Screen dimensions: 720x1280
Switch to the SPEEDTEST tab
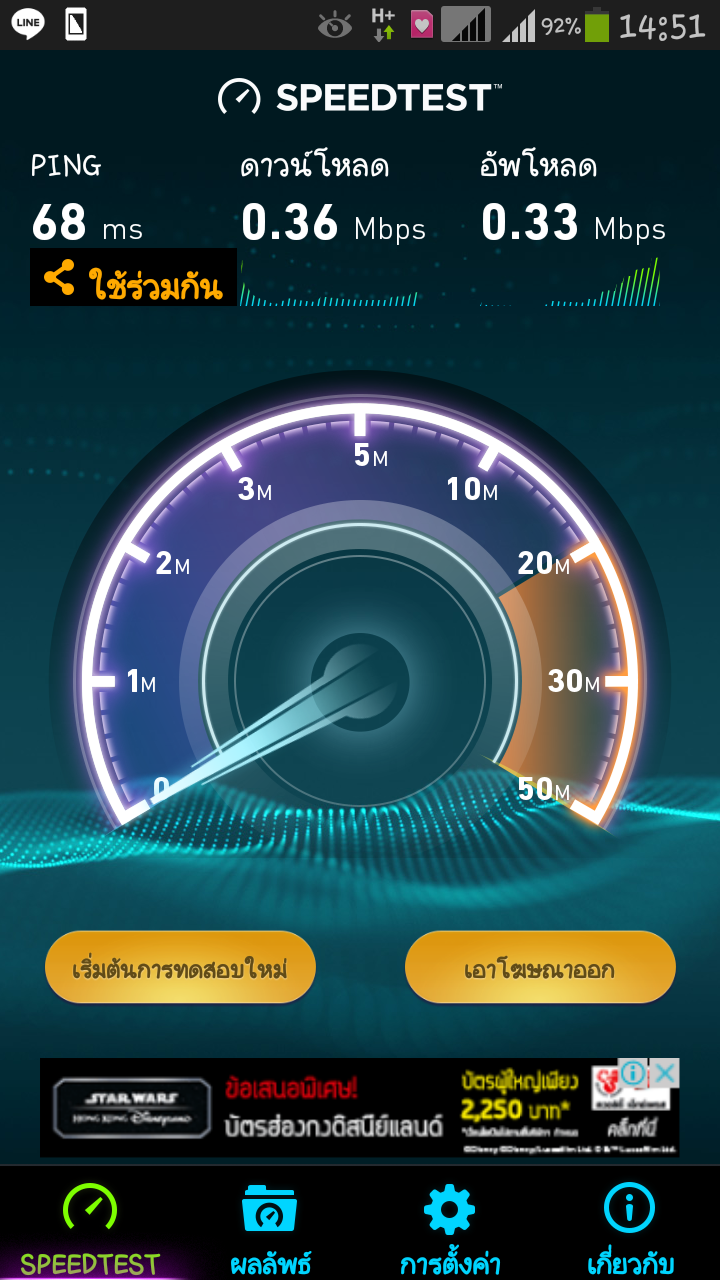[90, 1225]
